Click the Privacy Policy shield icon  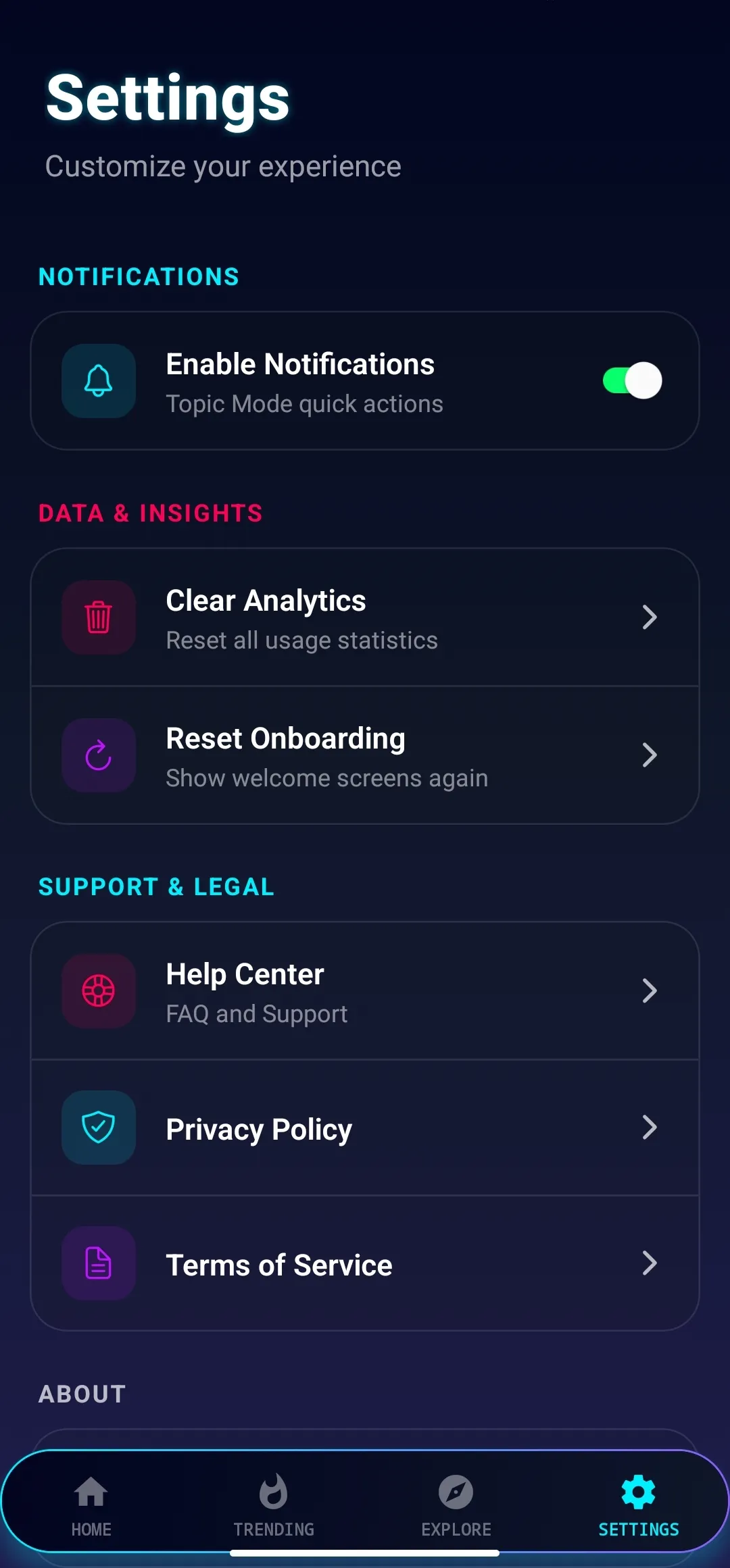click(x=98, y=1128)
